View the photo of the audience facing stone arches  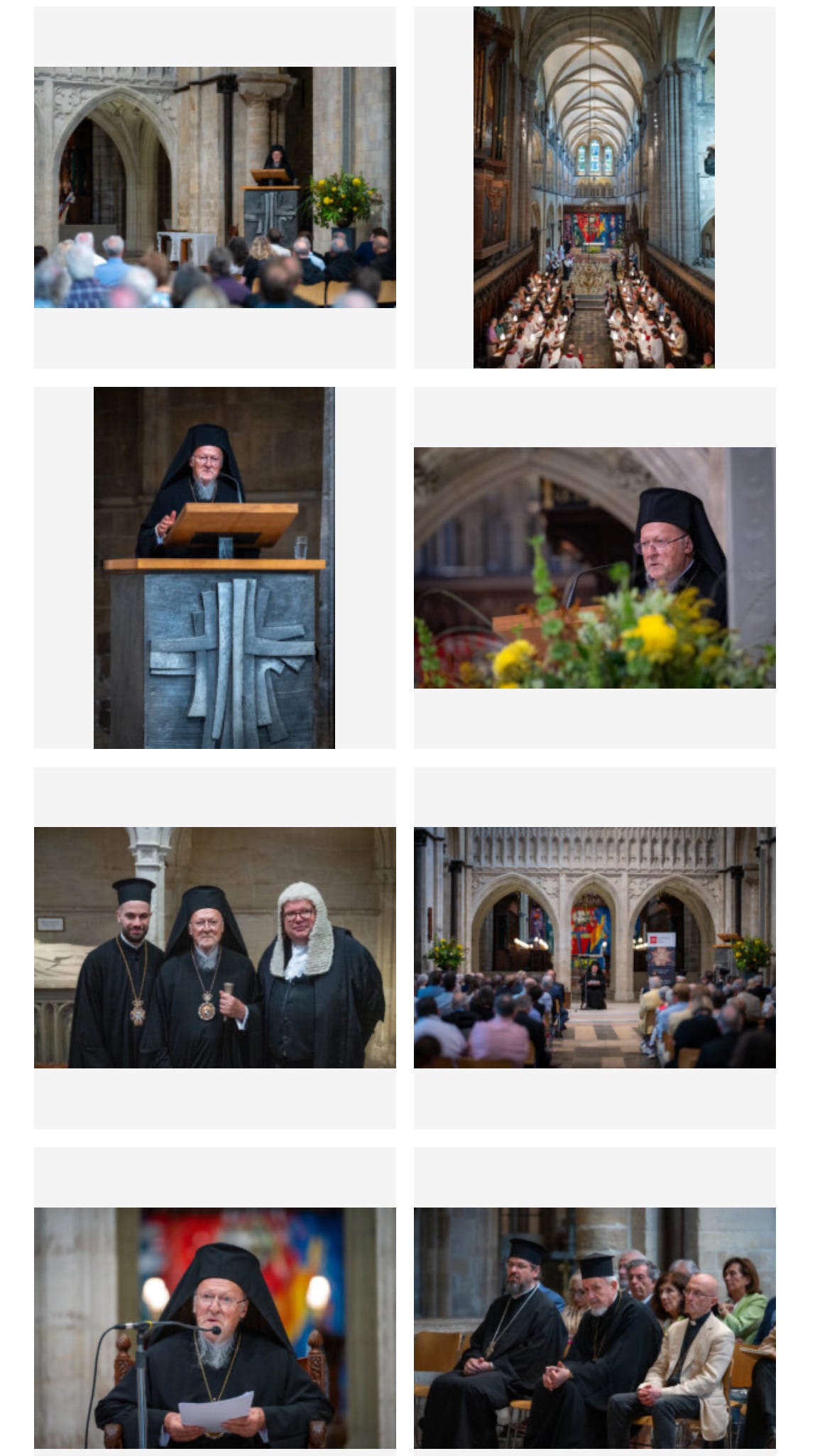click(594, 947)
